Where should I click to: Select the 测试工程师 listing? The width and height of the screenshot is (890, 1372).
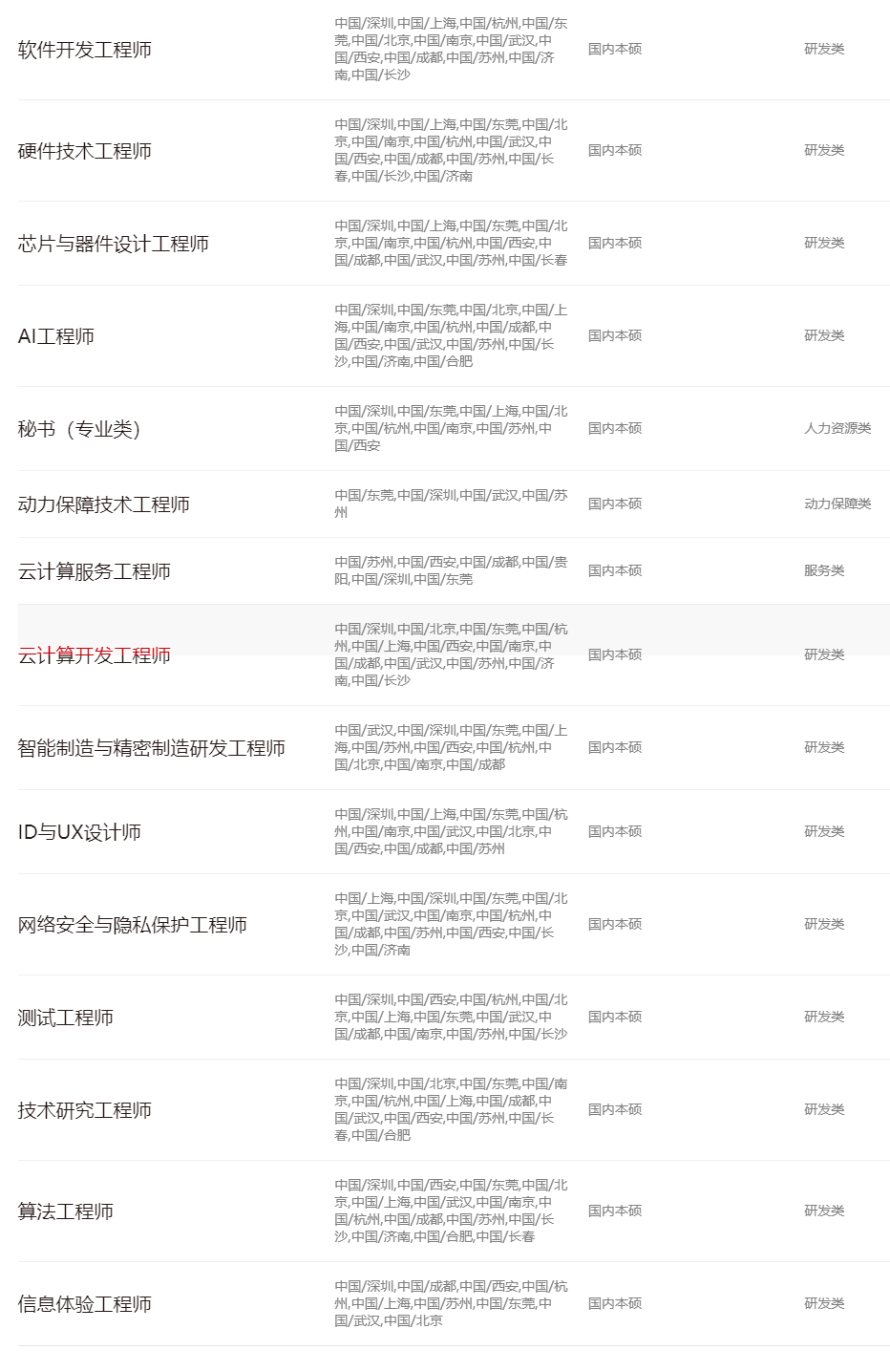[x=66, y=1018]
